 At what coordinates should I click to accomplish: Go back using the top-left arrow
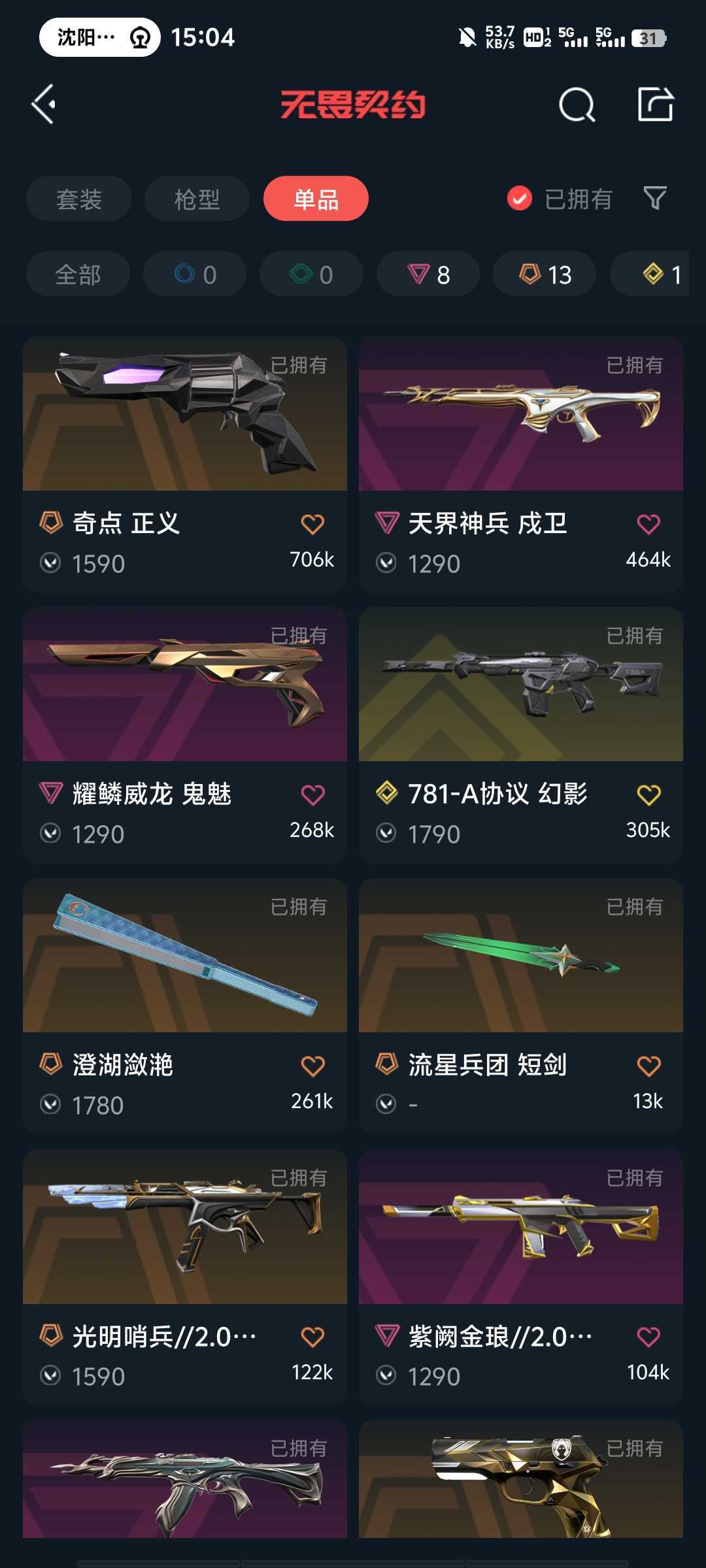coord(44,105)
